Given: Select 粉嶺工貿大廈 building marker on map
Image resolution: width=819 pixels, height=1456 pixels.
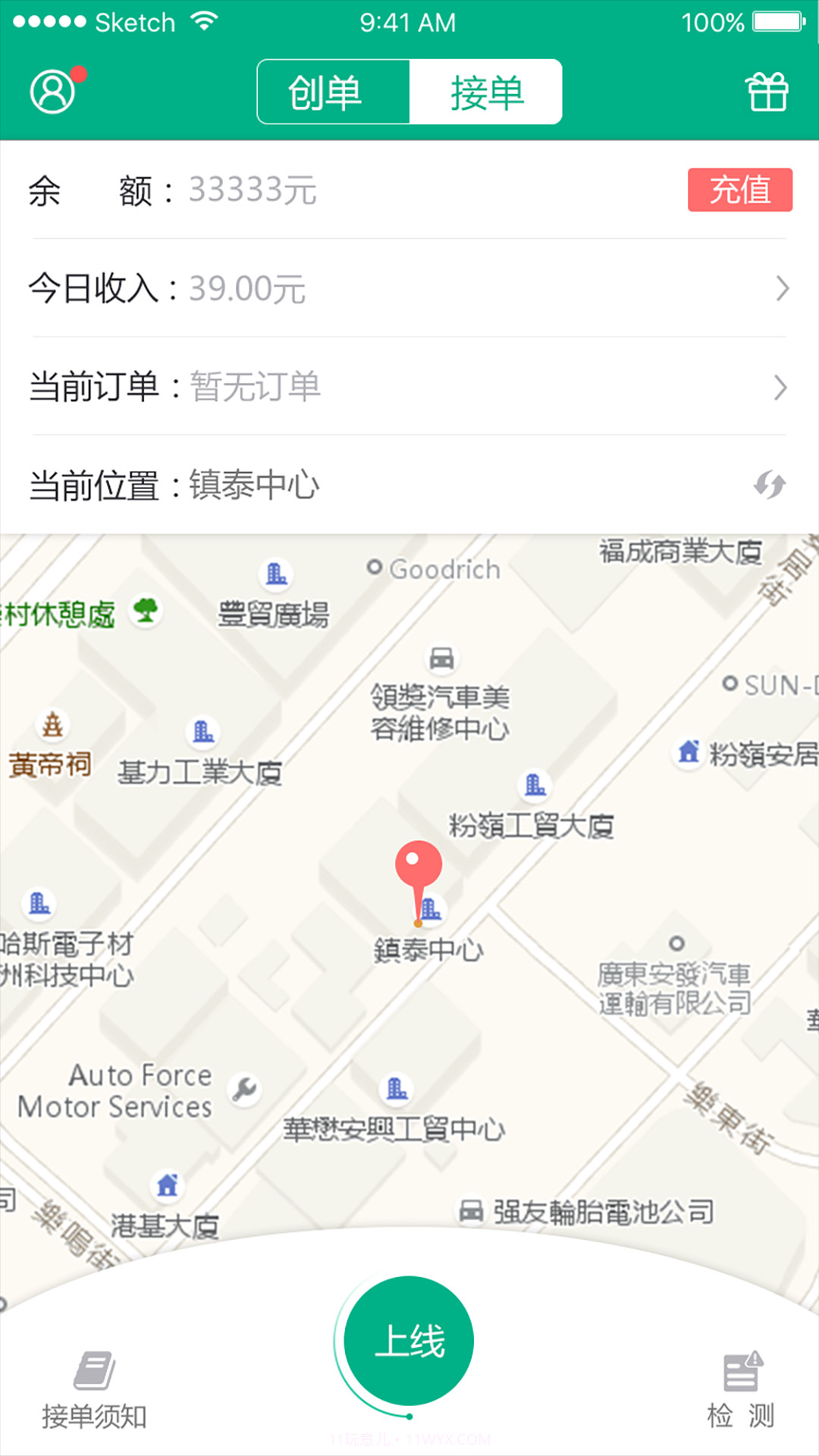Looking at the screenshot, I should click(x=534, y=787).
